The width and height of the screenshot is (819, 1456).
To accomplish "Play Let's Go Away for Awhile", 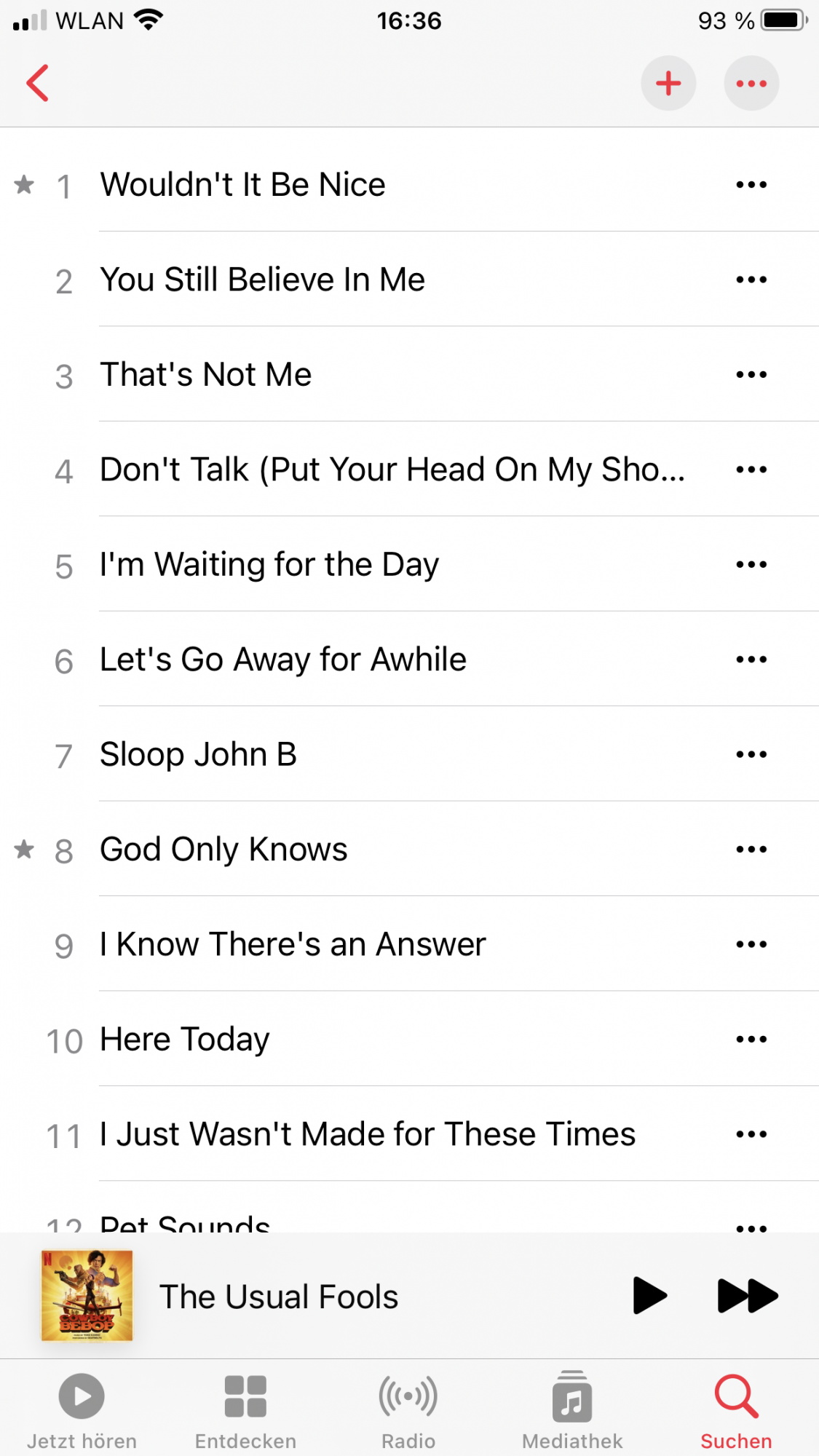I will (x=282, y=660).
